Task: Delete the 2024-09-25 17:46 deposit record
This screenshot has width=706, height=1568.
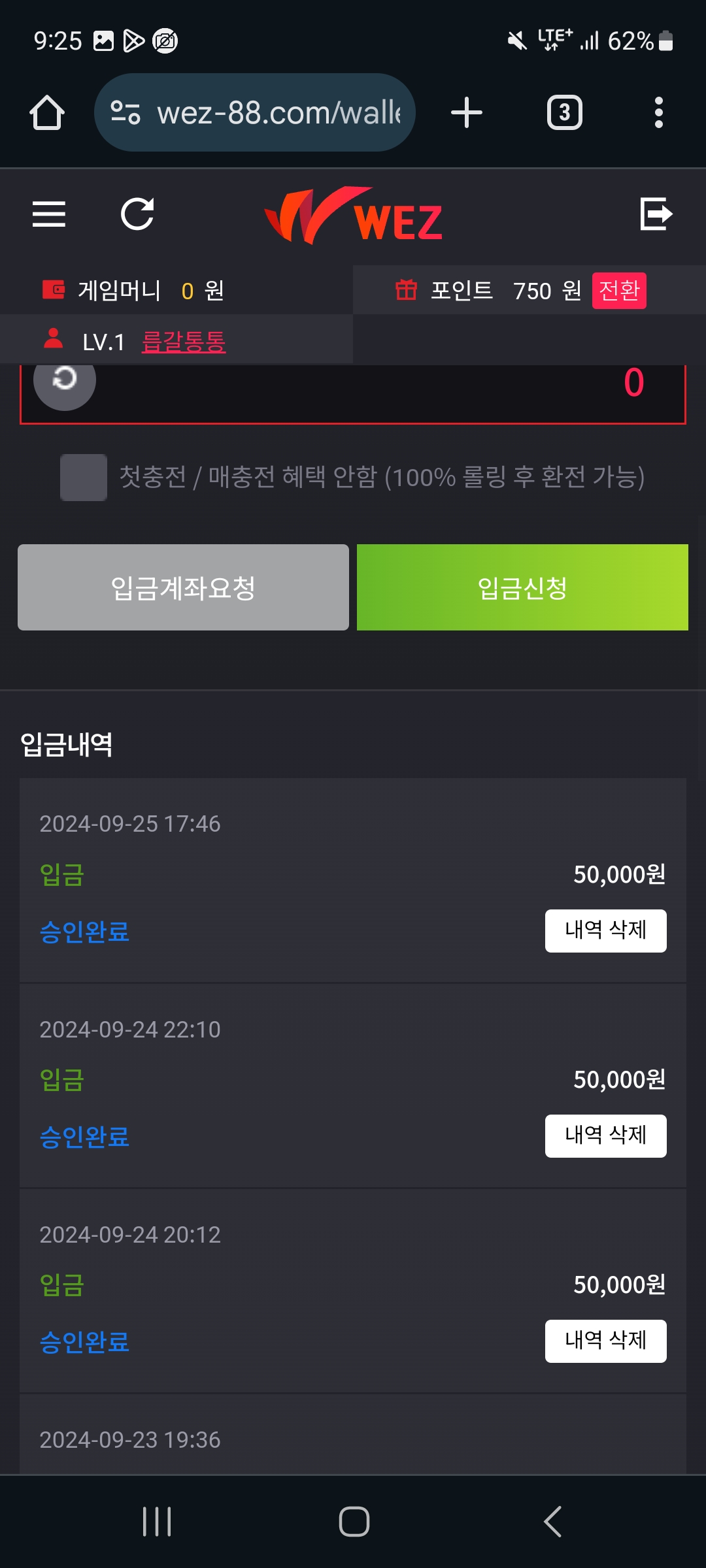Action: tap(605, 930)
